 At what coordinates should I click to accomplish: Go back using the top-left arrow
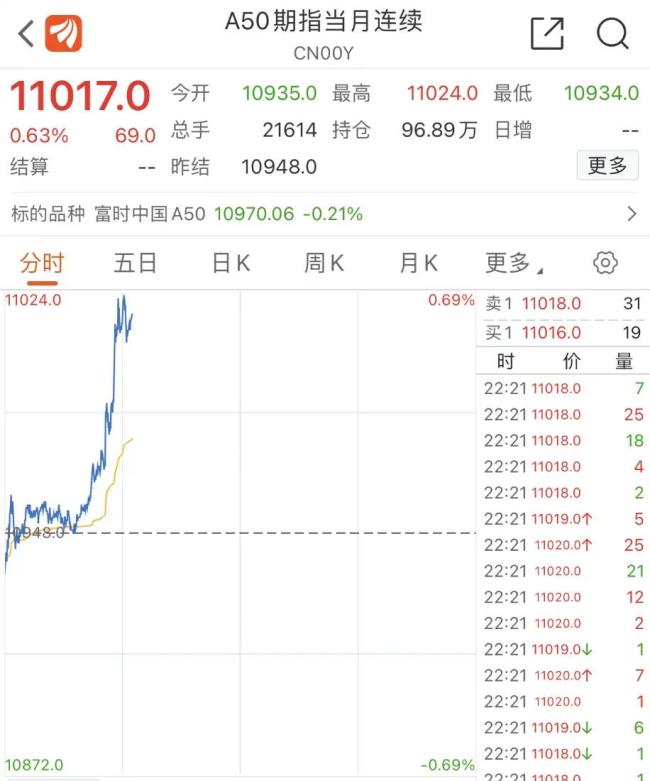[25, 34]
